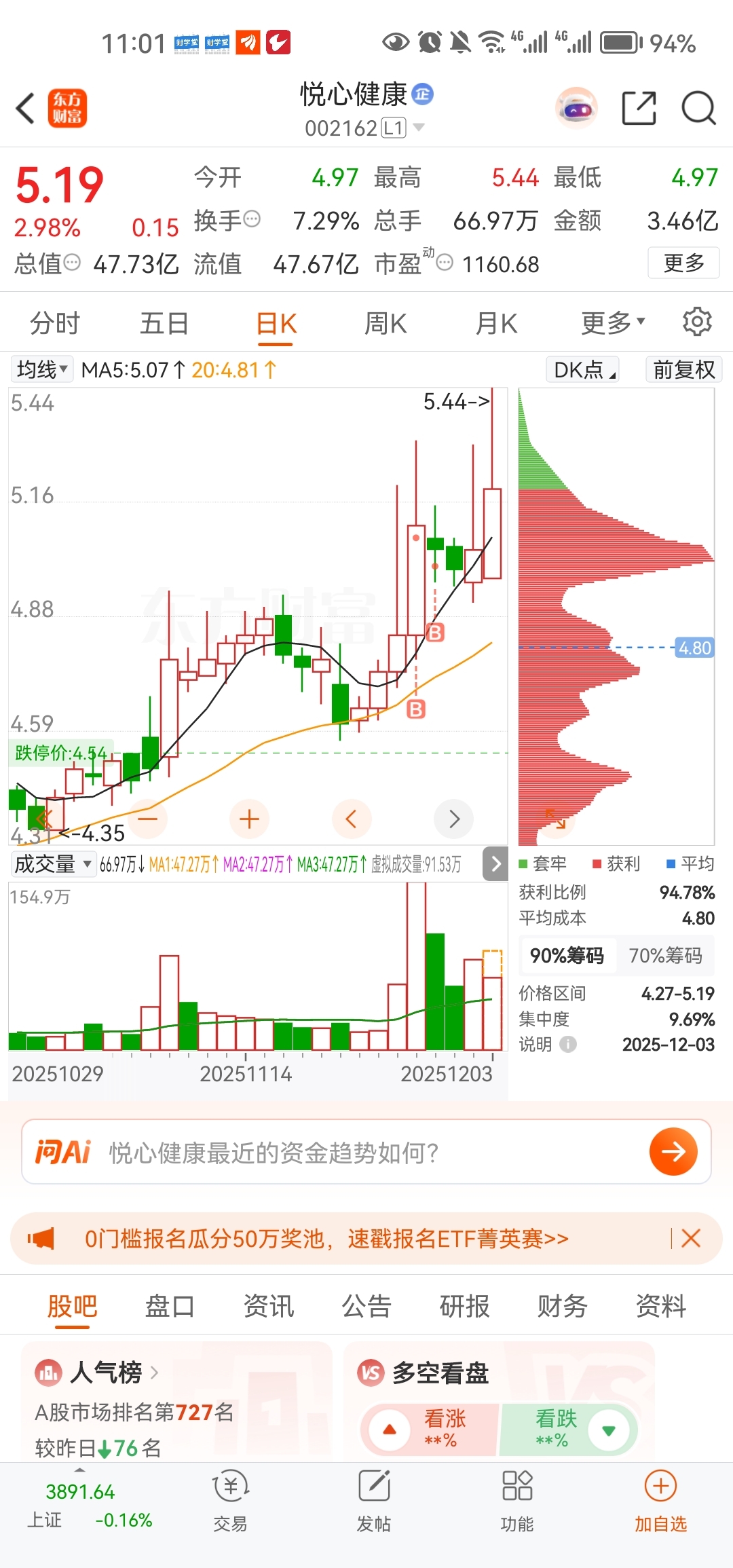This screenshot has height=1568, width=733.
Task: Open the search magnifier
Action: tap(698, 109)
